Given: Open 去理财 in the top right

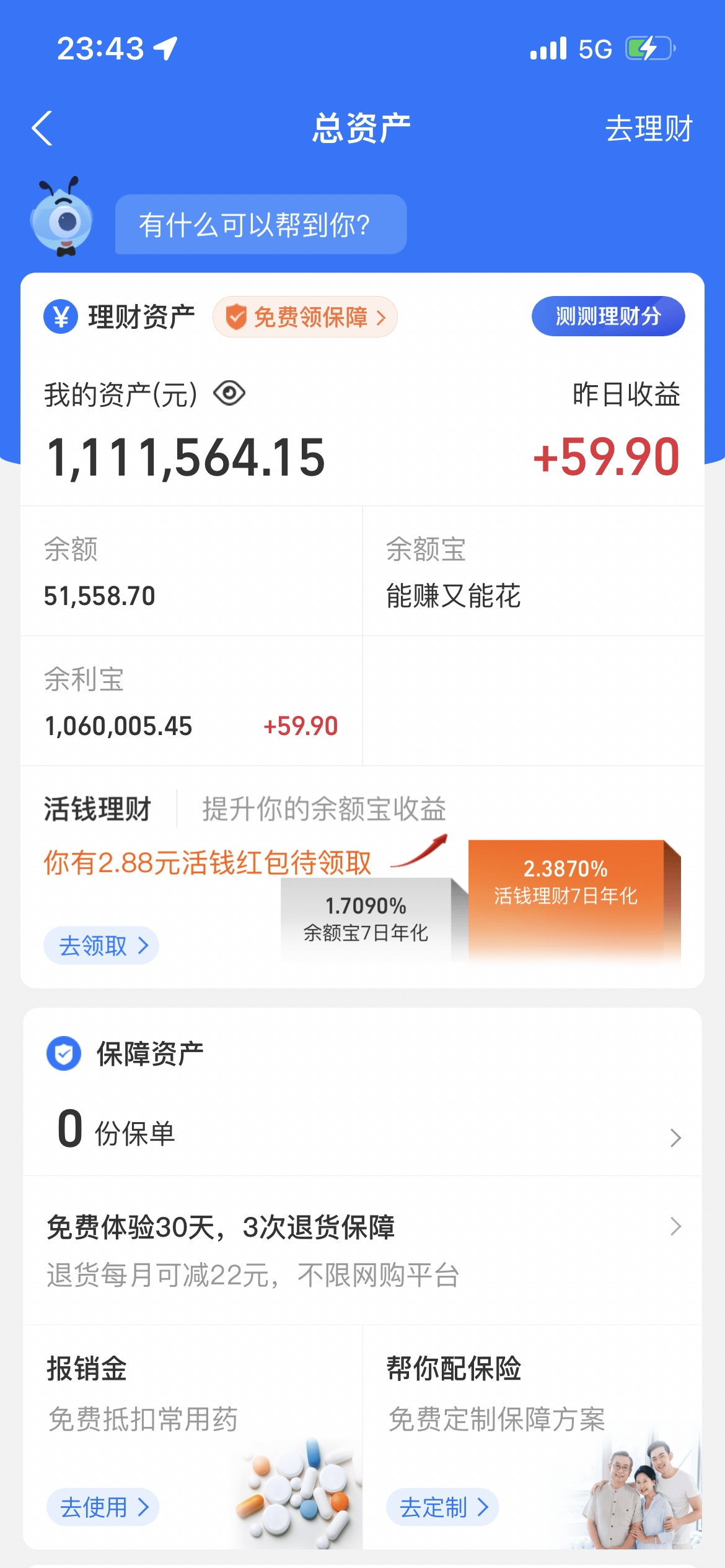Looking at the screenshot, I should click(648, 129).
